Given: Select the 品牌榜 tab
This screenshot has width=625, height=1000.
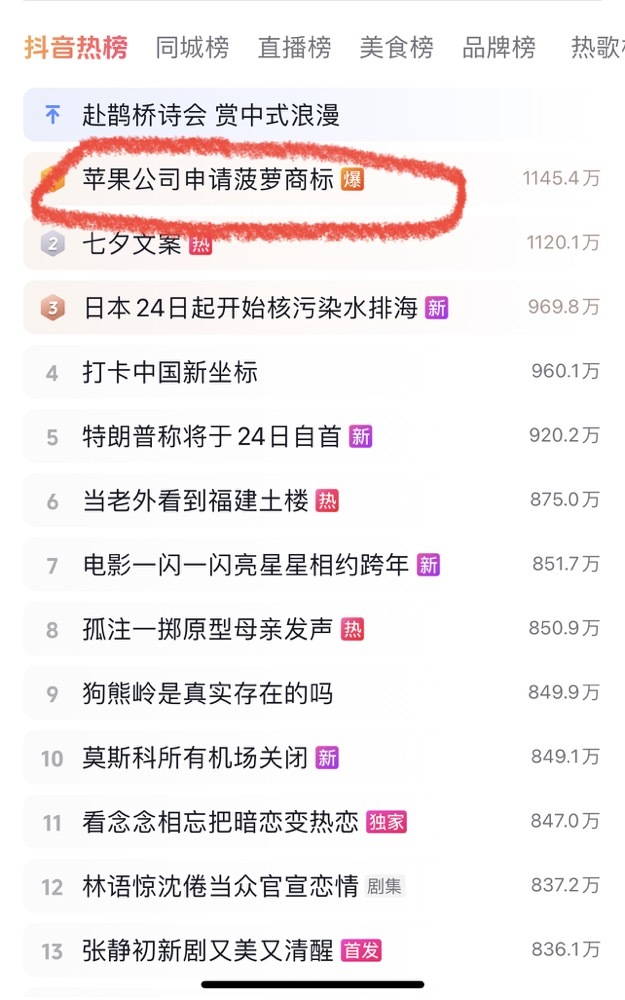Looking at the screenshot, I should (x=498, y=47).
